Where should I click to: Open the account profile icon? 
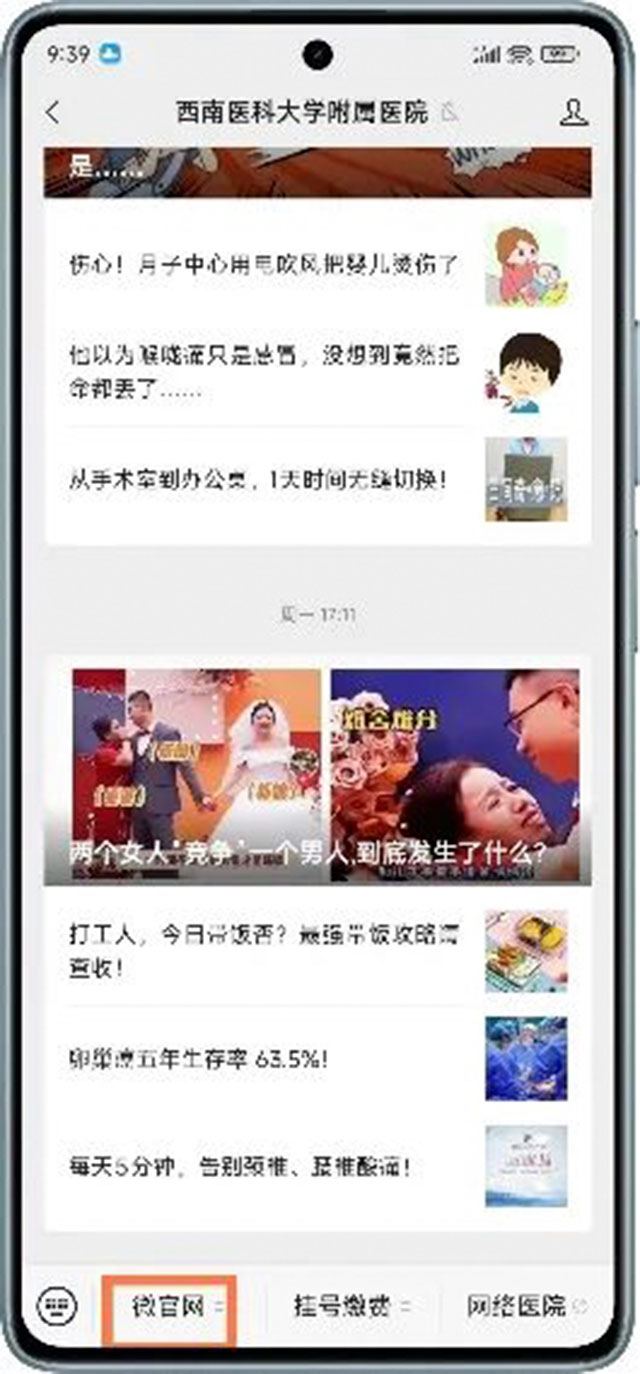573,112
